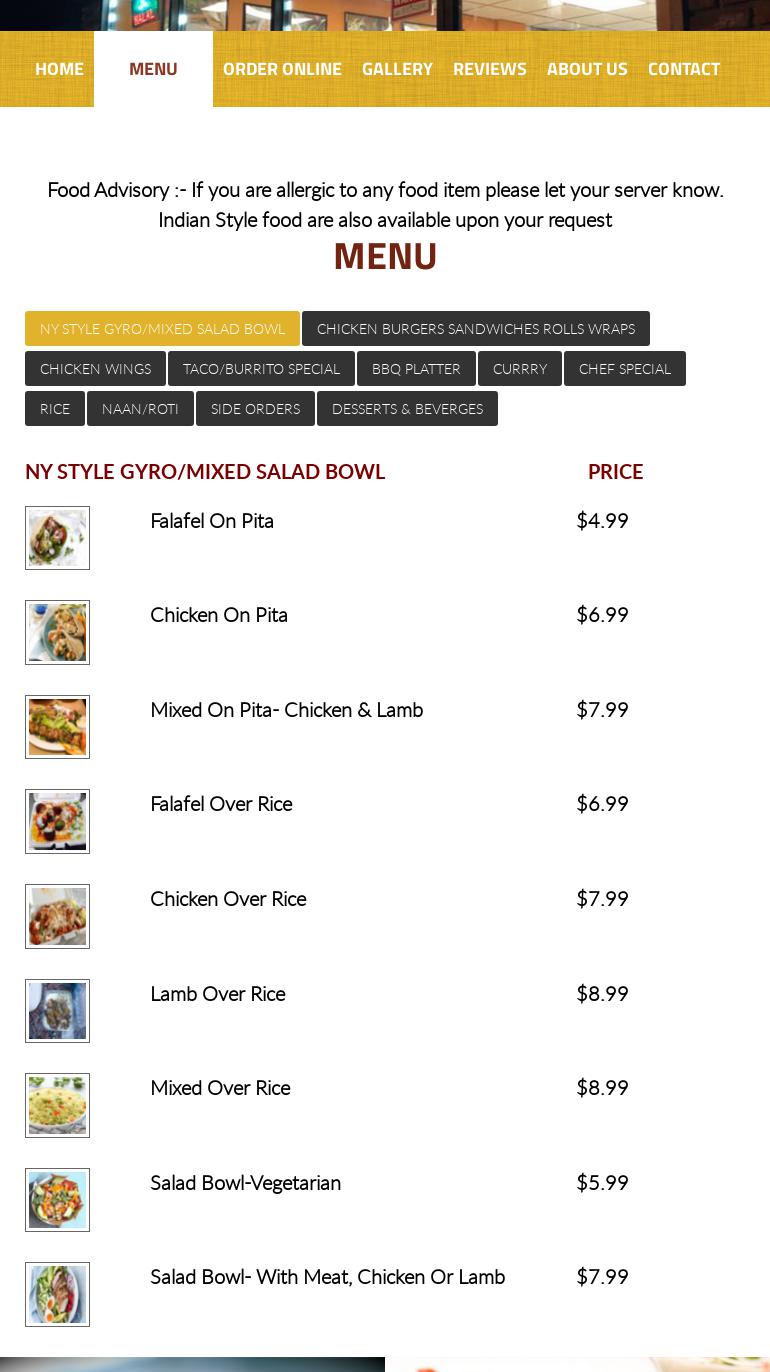
Task: Tap the Rice category button
Action: (x=55, y=409)
